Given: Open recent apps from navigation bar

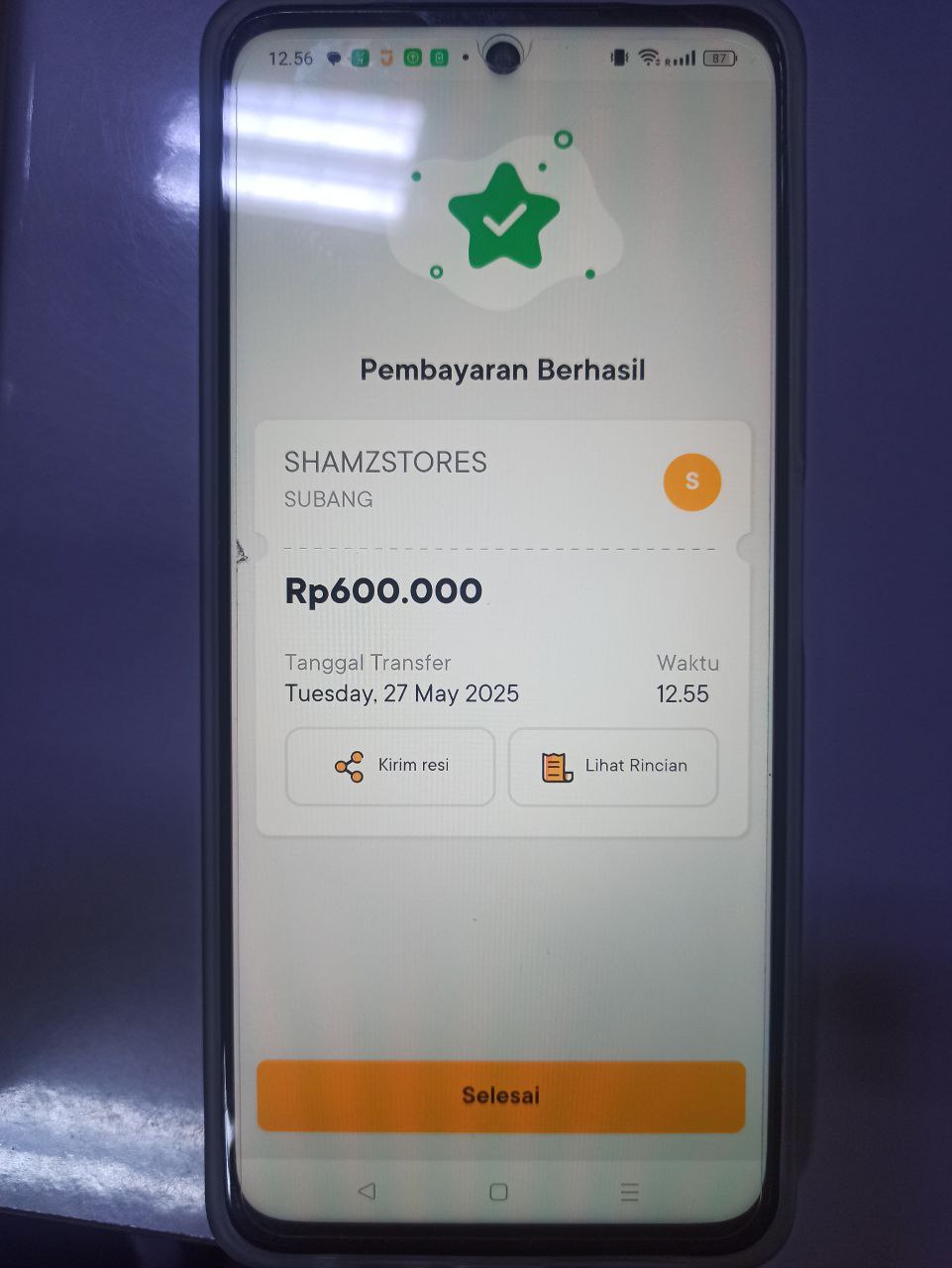Looking at the screenshot, I should [x=629, y=1192].
